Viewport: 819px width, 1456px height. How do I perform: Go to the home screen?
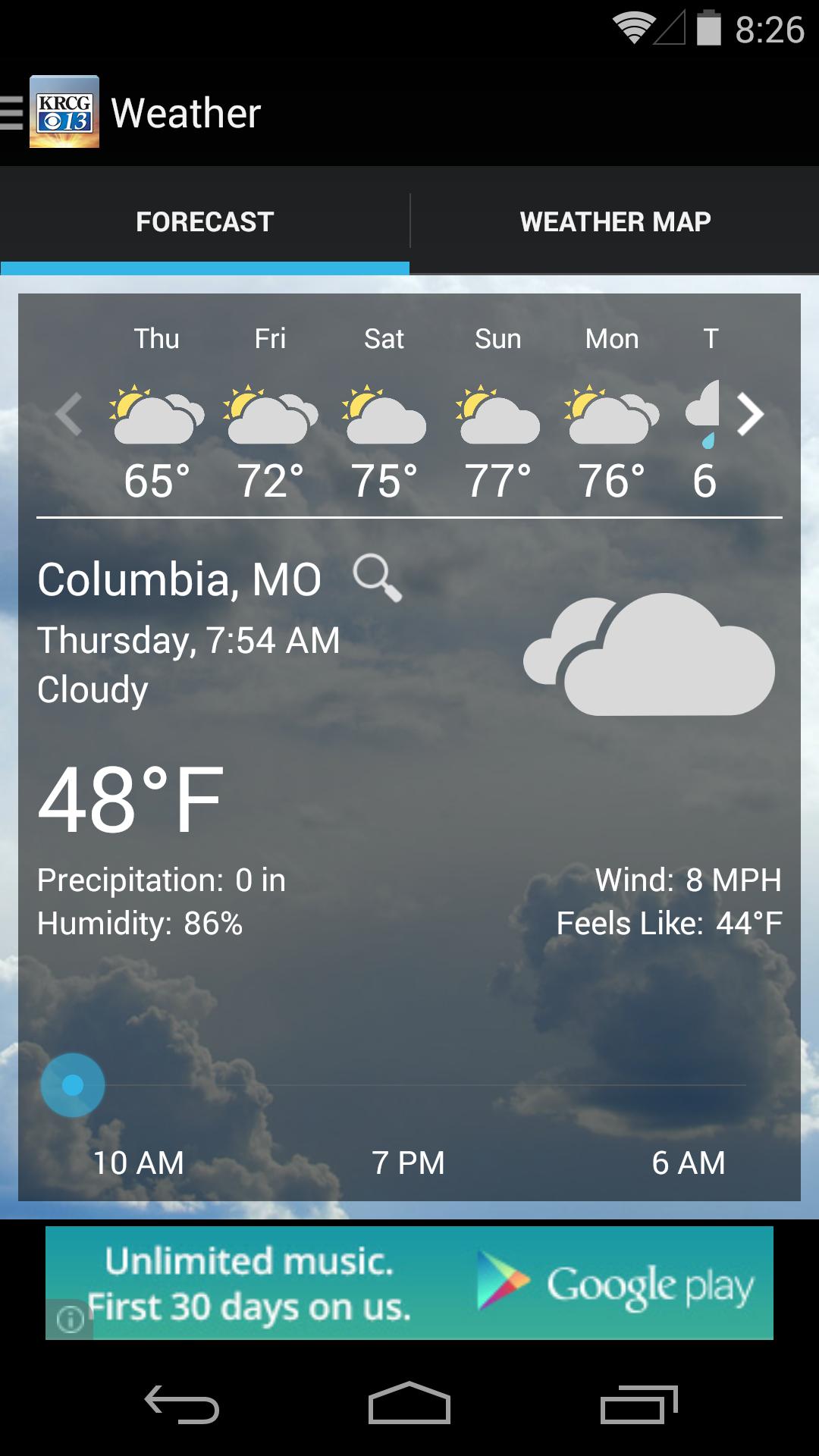[x=409, y=1404]
